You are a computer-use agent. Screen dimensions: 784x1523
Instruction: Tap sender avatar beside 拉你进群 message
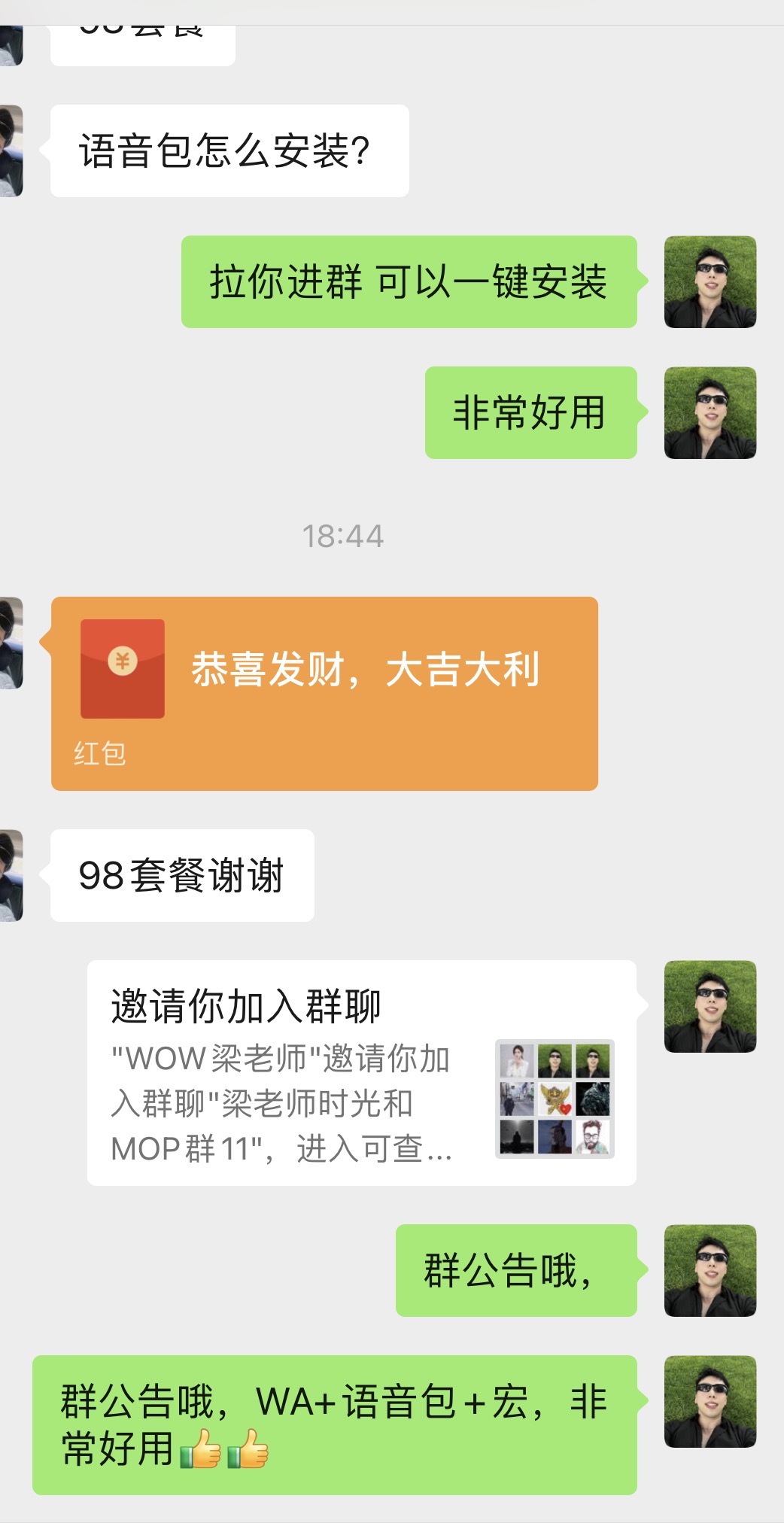[x=710, y=281]
